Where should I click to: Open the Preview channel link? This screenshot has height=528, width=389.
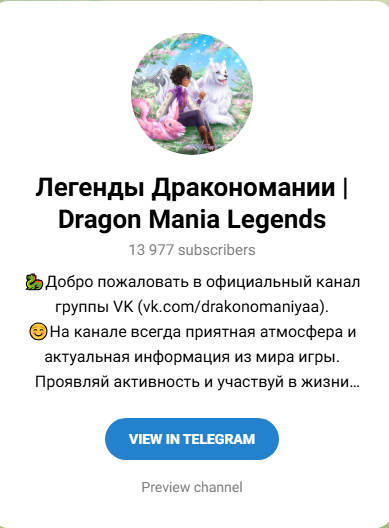pos(192,487)
